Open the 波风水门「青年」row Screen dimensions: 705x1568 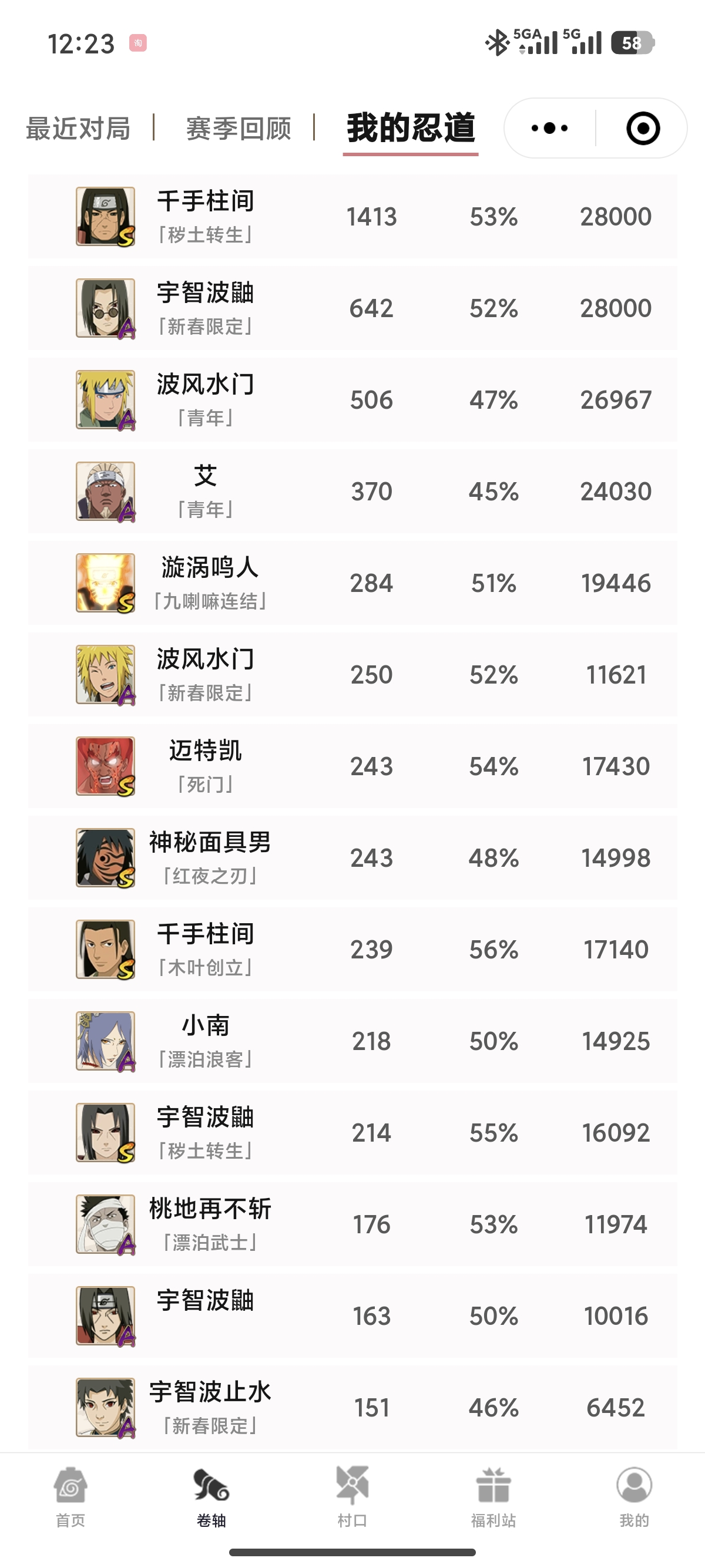click(352, 400)
